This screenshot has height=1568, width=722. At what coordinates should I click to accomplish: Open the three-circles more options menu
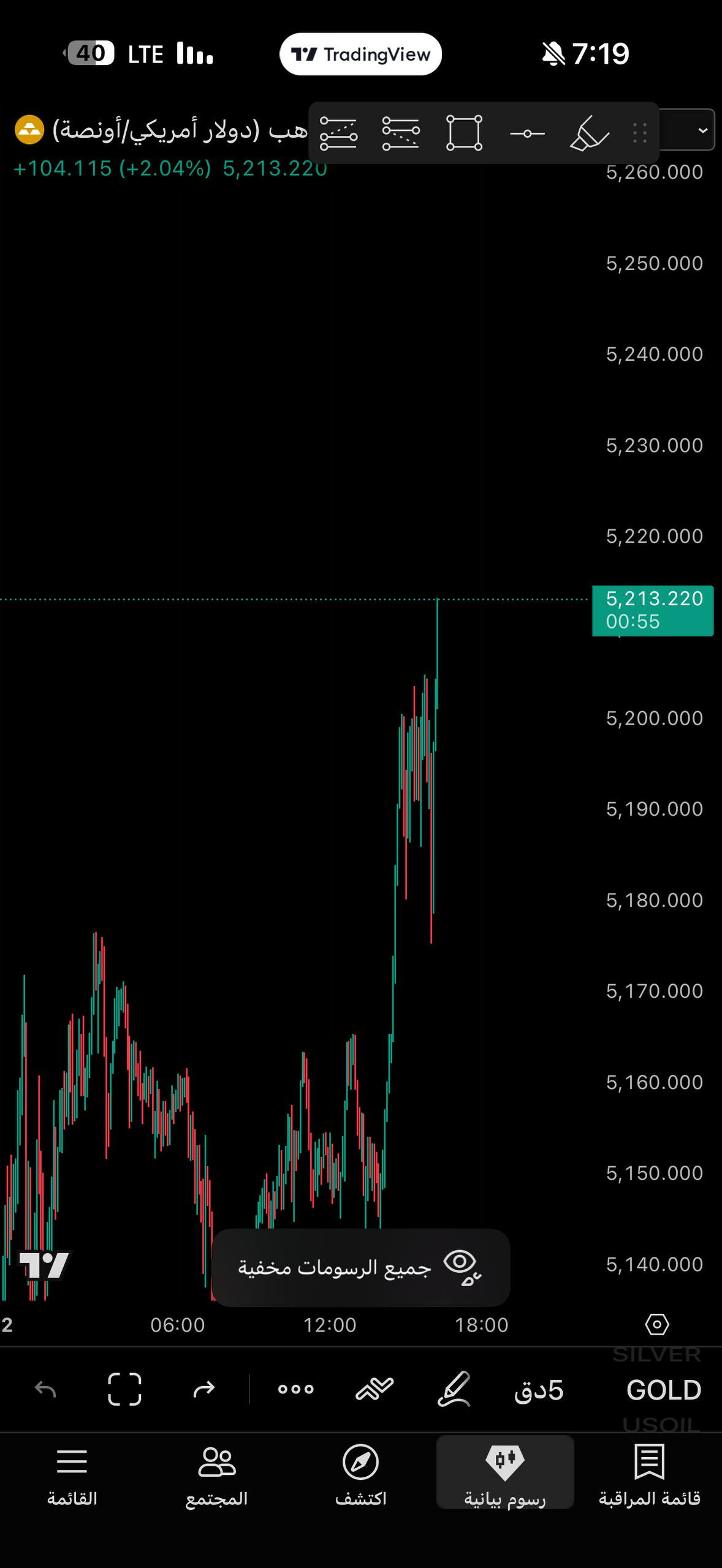pyautogui.click(x=295, y=1389)
